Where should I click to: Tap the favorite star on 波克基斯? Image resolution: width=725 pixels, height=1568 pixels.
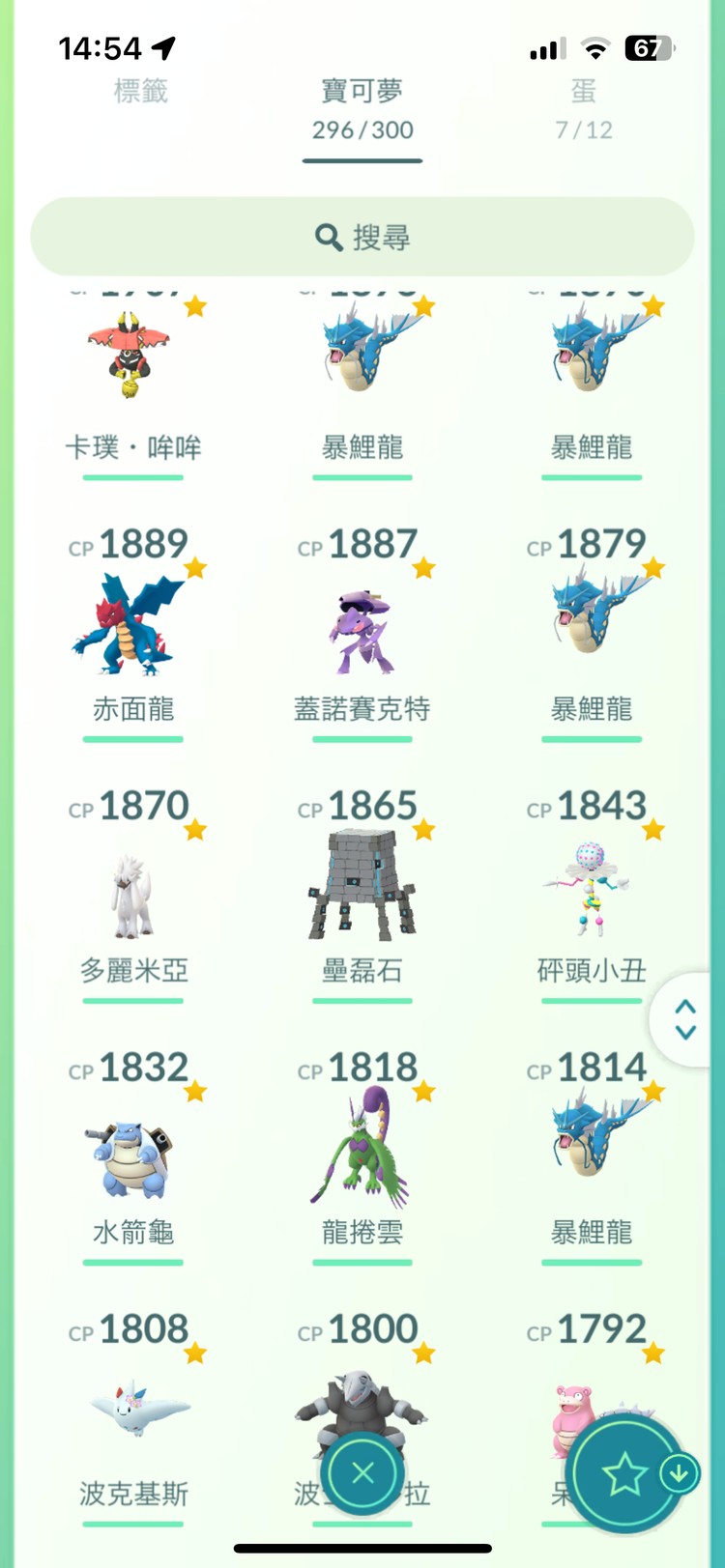pos(195,1353)
